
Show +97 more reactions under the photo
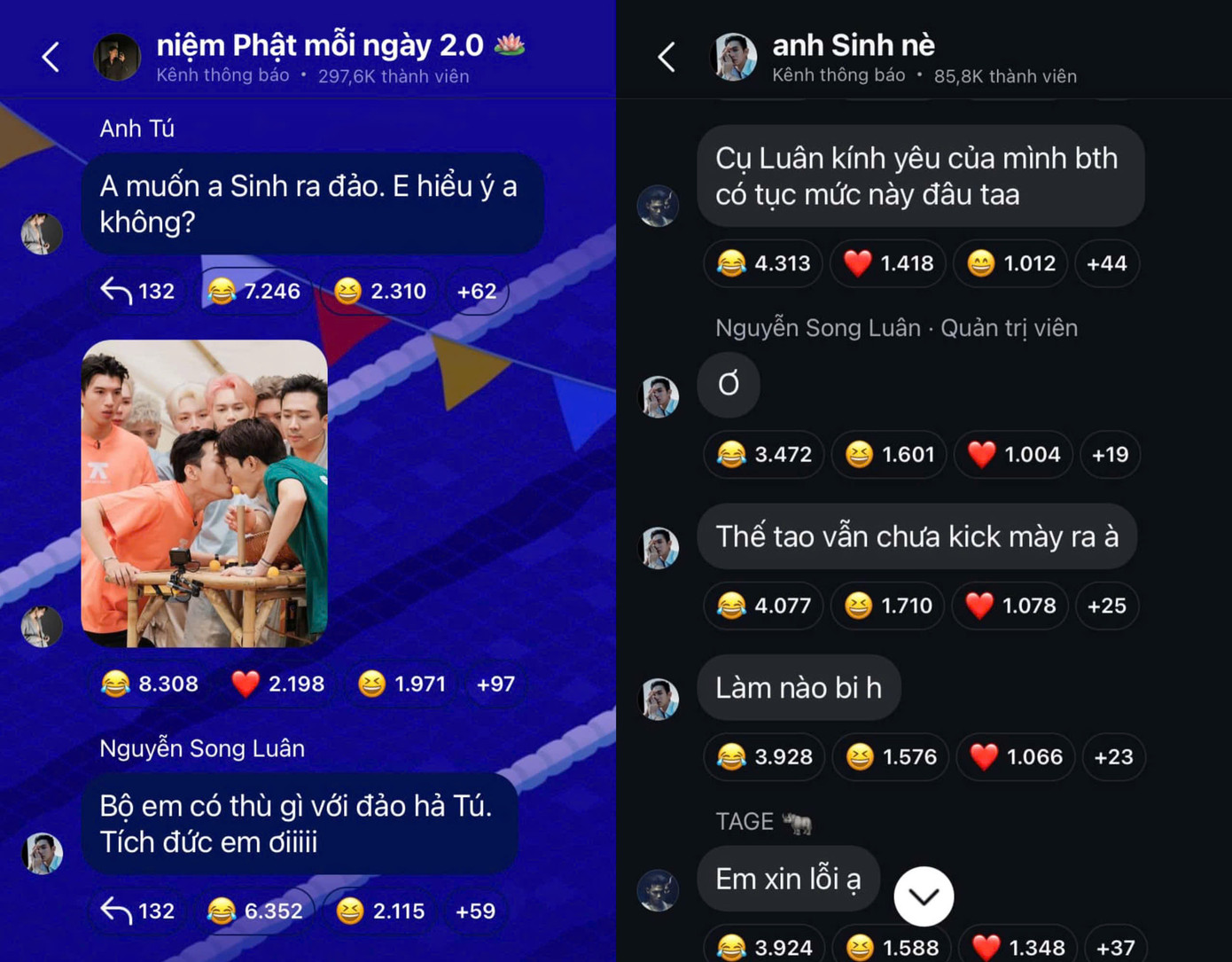(x=495, y=684)
